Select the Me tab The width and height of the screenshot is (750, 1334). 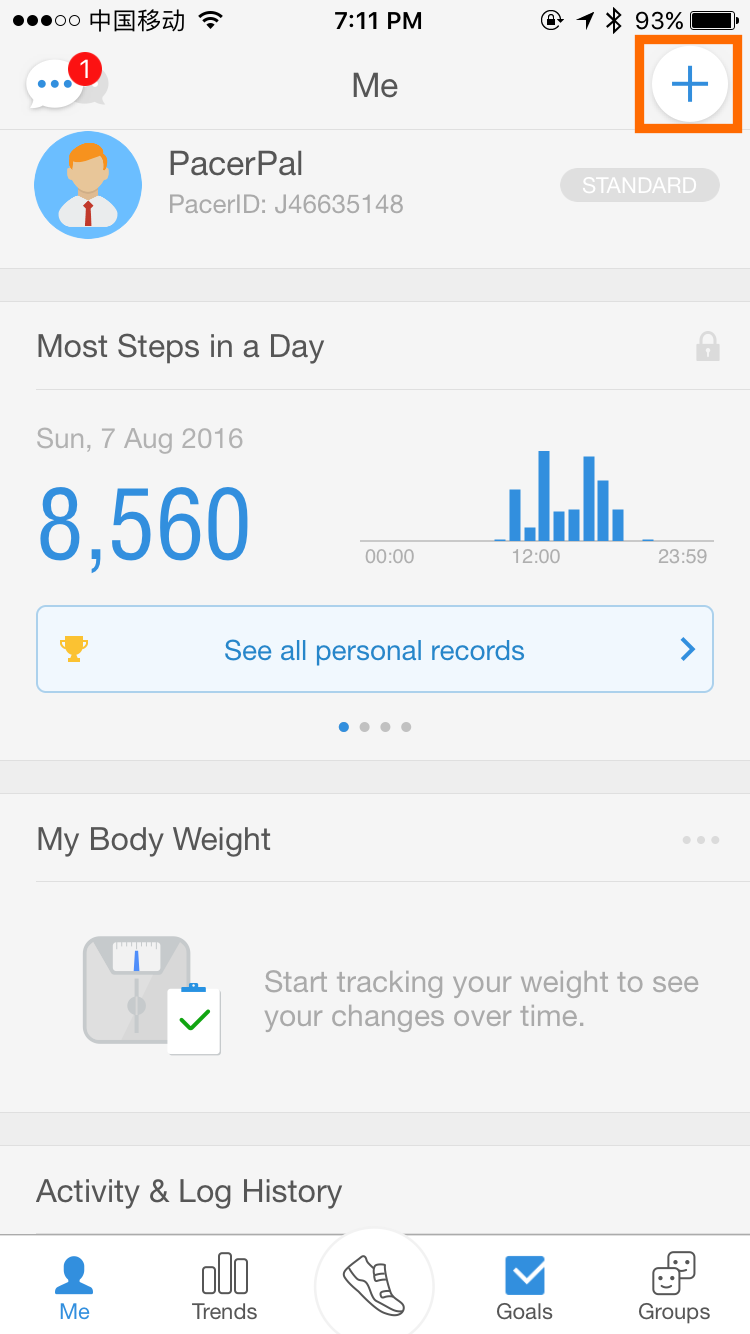point(74,1288)
